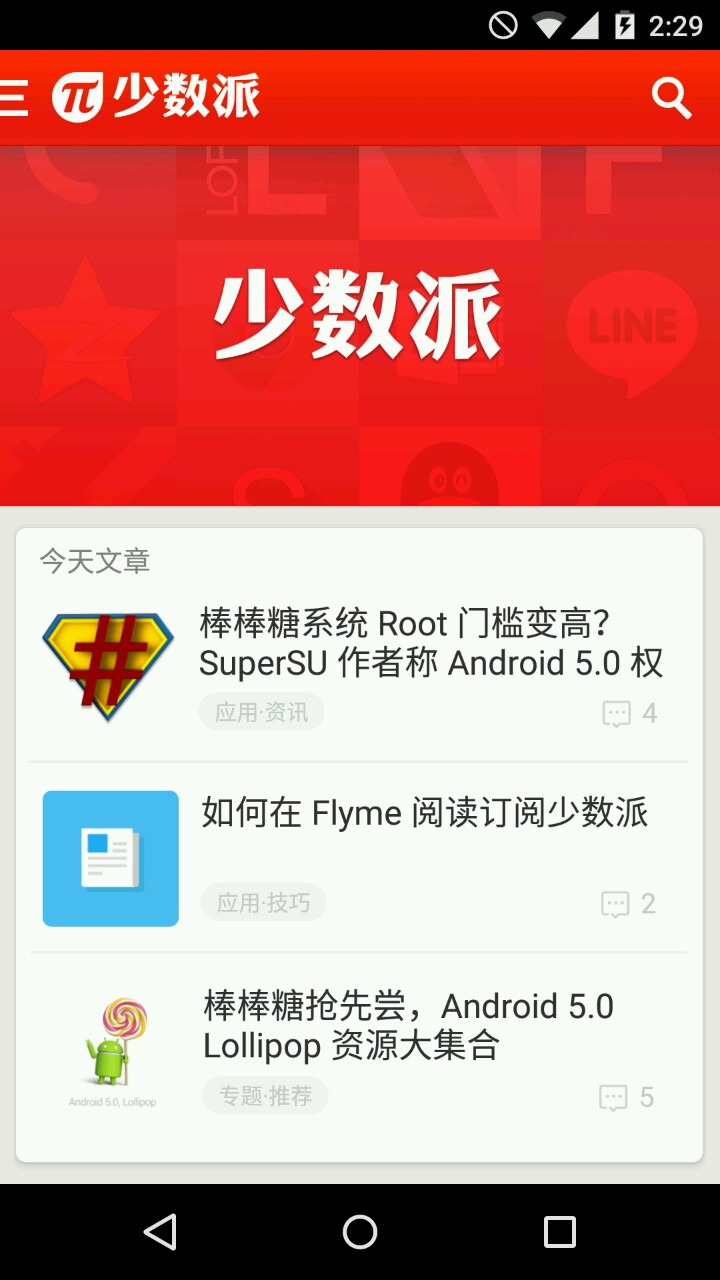Open the navigation drawer menu
Screen dimensions: 720x1280
pos(14,97)
